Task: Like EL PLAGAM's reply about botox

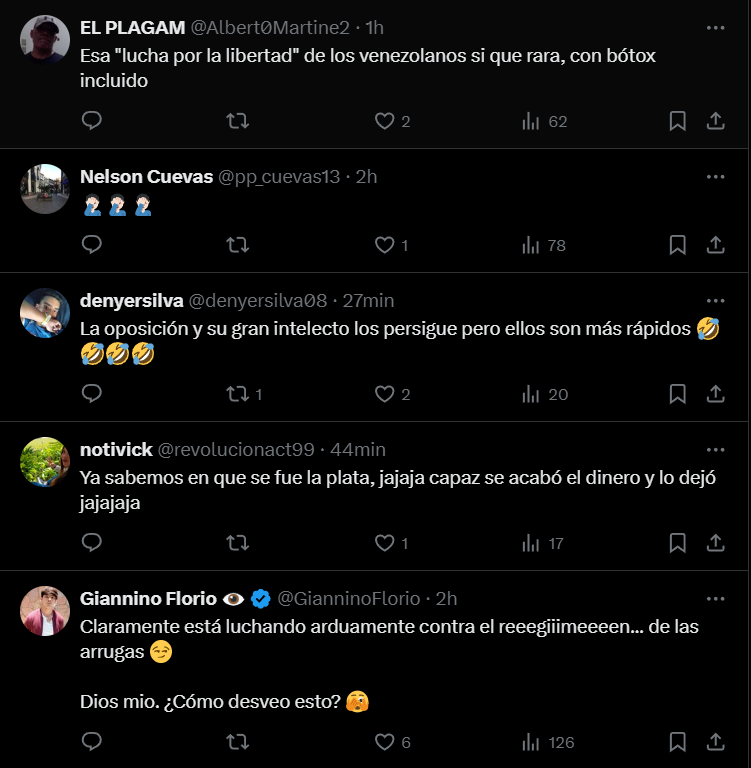Action: [385, 121]
